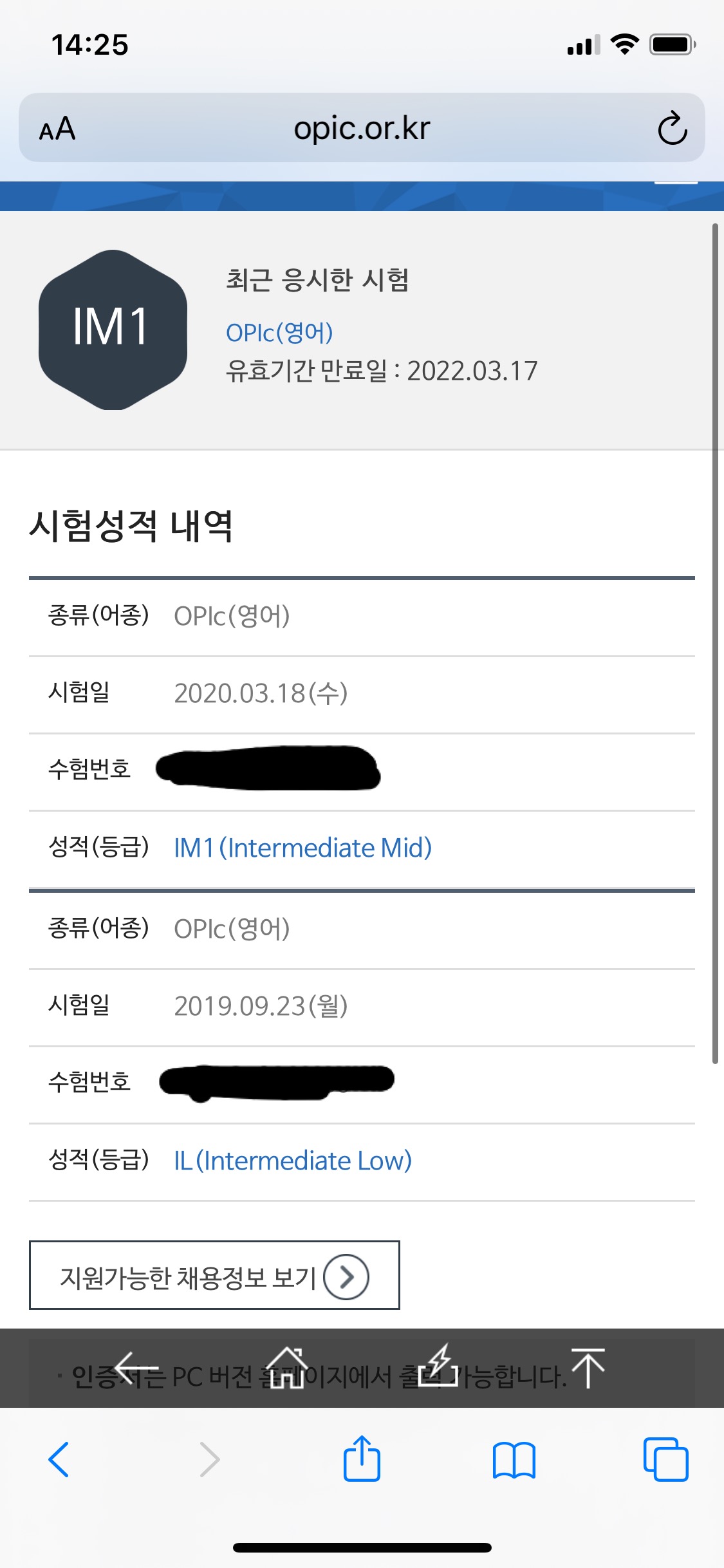
Task: Open IM1 (Intermediate Mid) grade link
Action: [x=302, y=848]
